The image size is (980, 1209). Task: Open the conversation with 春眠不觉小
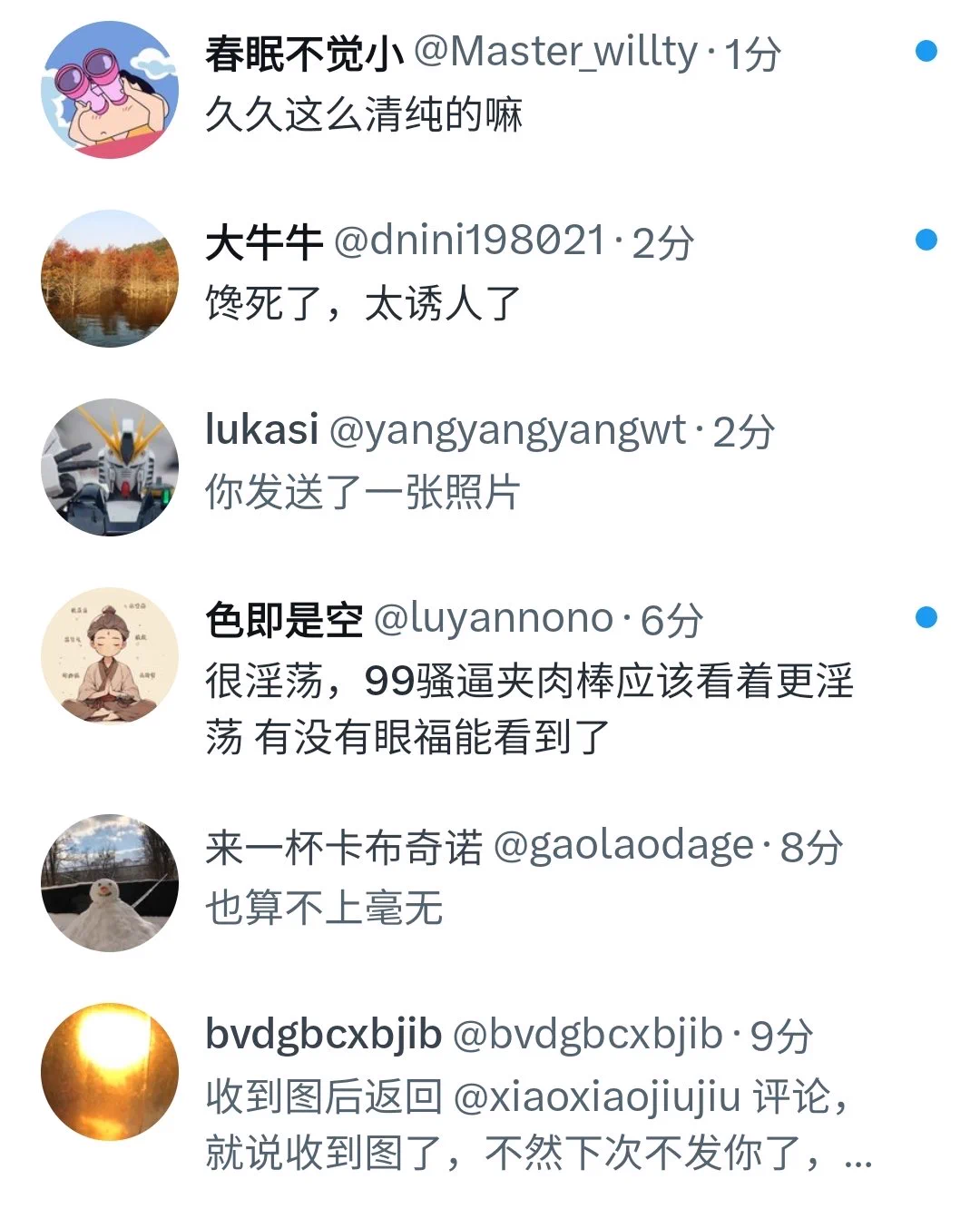(490, 86)
